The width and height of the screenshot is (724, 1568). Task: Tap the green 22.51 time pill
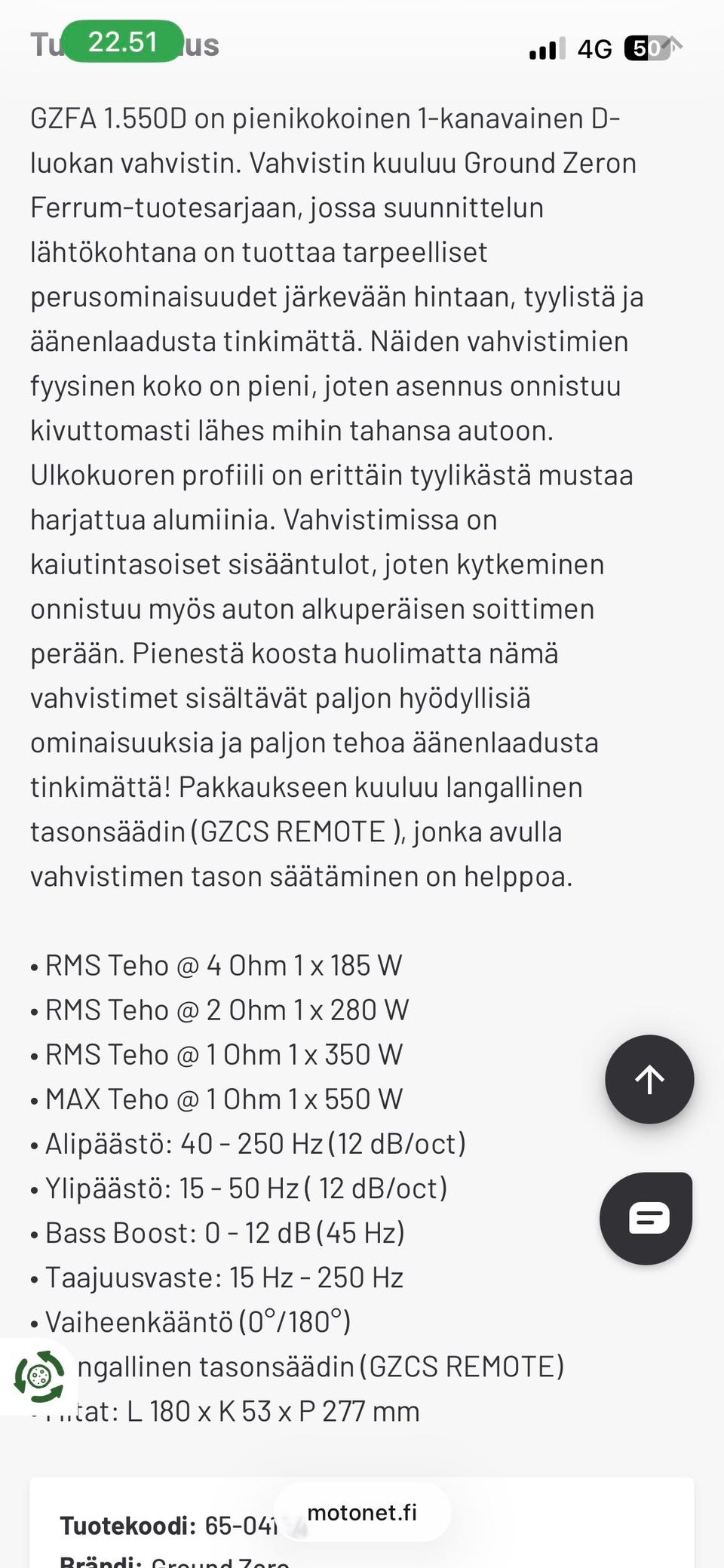click(x=123, y=42)
